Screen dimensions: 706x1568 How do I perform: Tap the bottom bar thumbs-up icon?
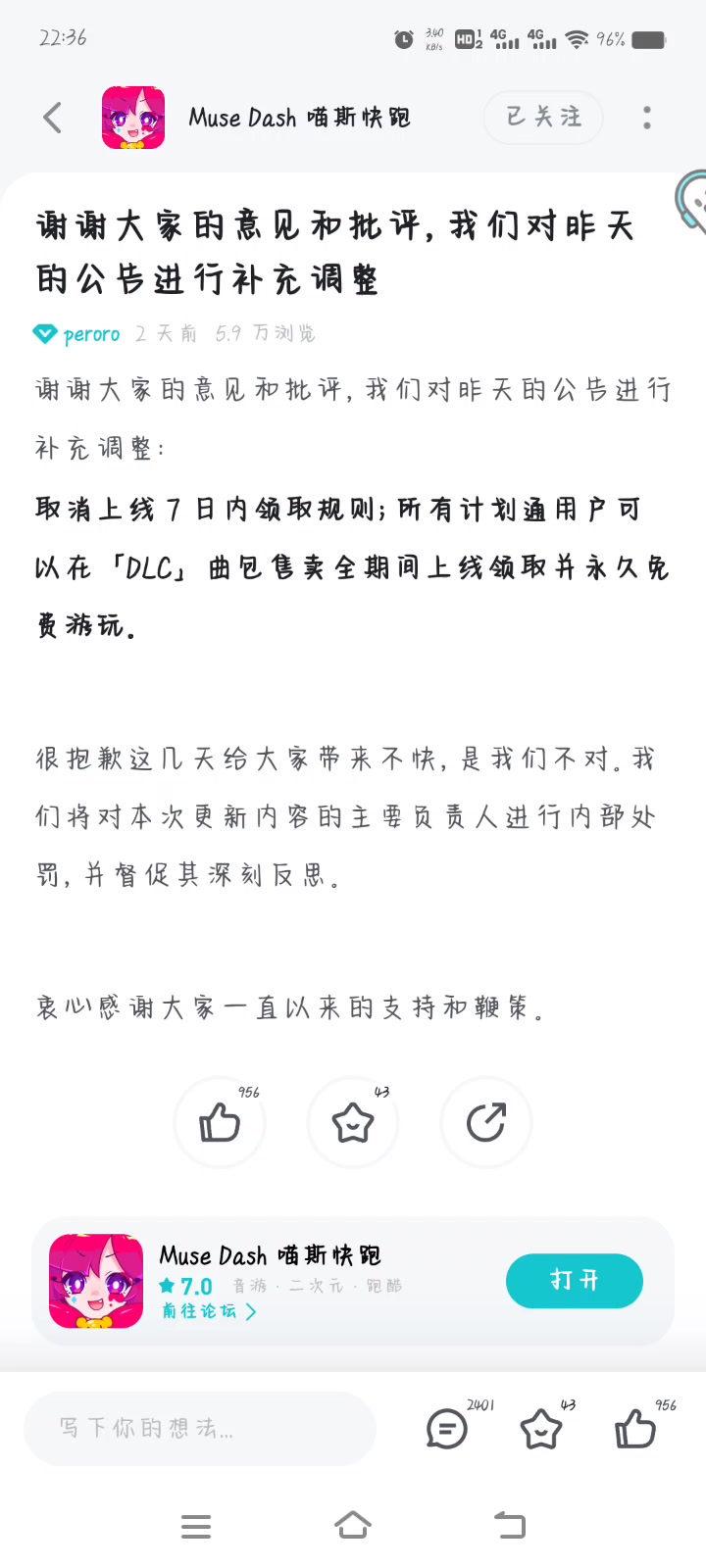click(635, 1428)
